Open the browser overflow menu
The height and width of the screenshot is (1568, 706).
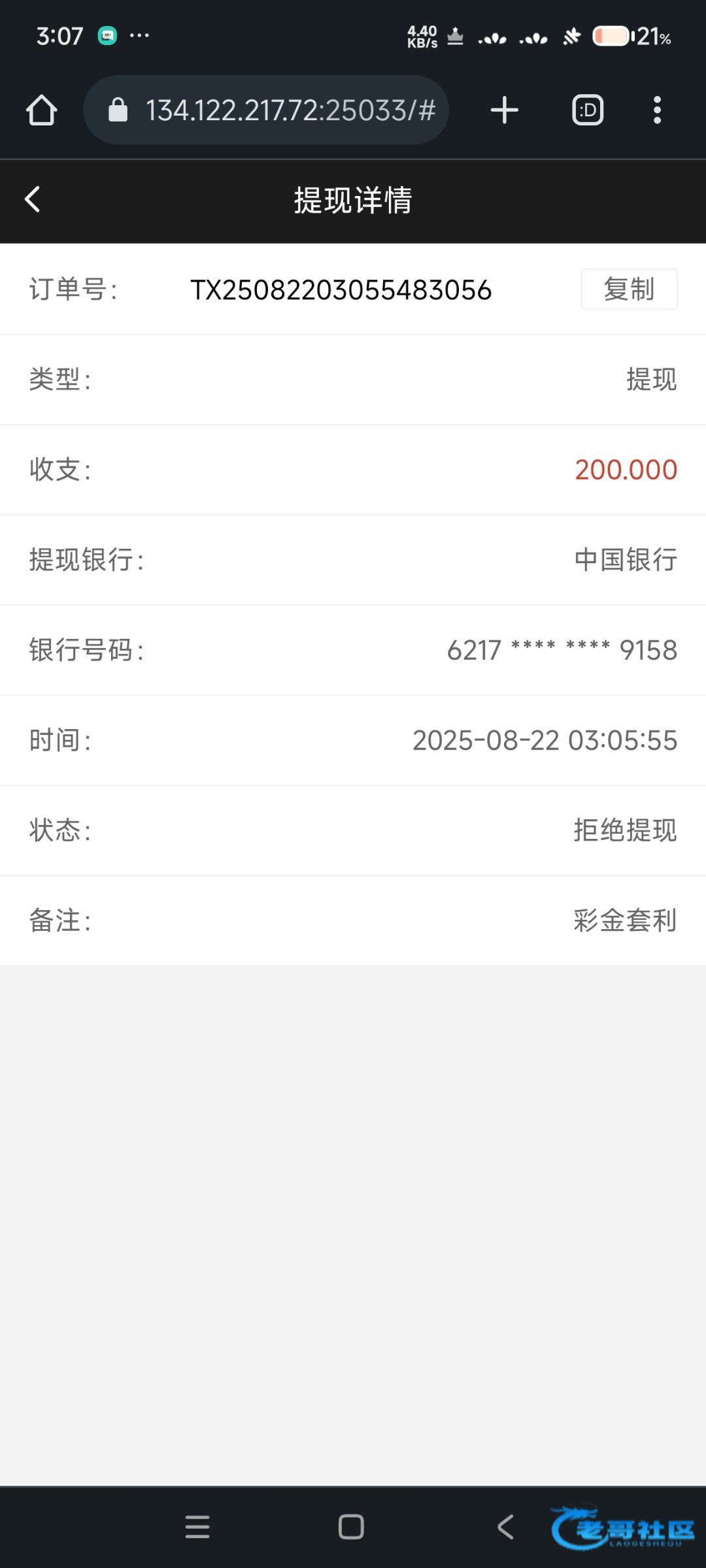[x=657, y=110]
